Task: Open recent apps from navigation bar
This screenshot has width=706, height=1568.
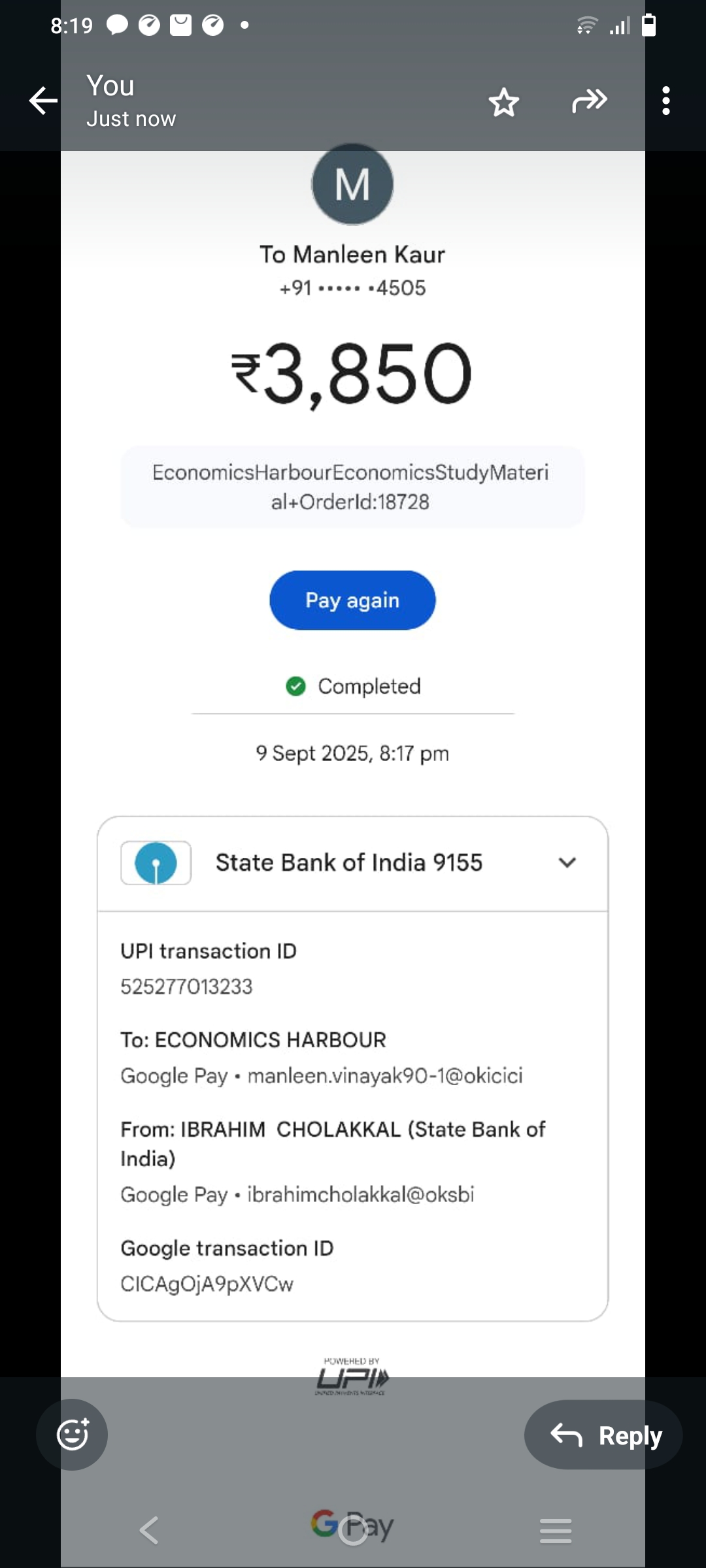Action: point(556,1531)
